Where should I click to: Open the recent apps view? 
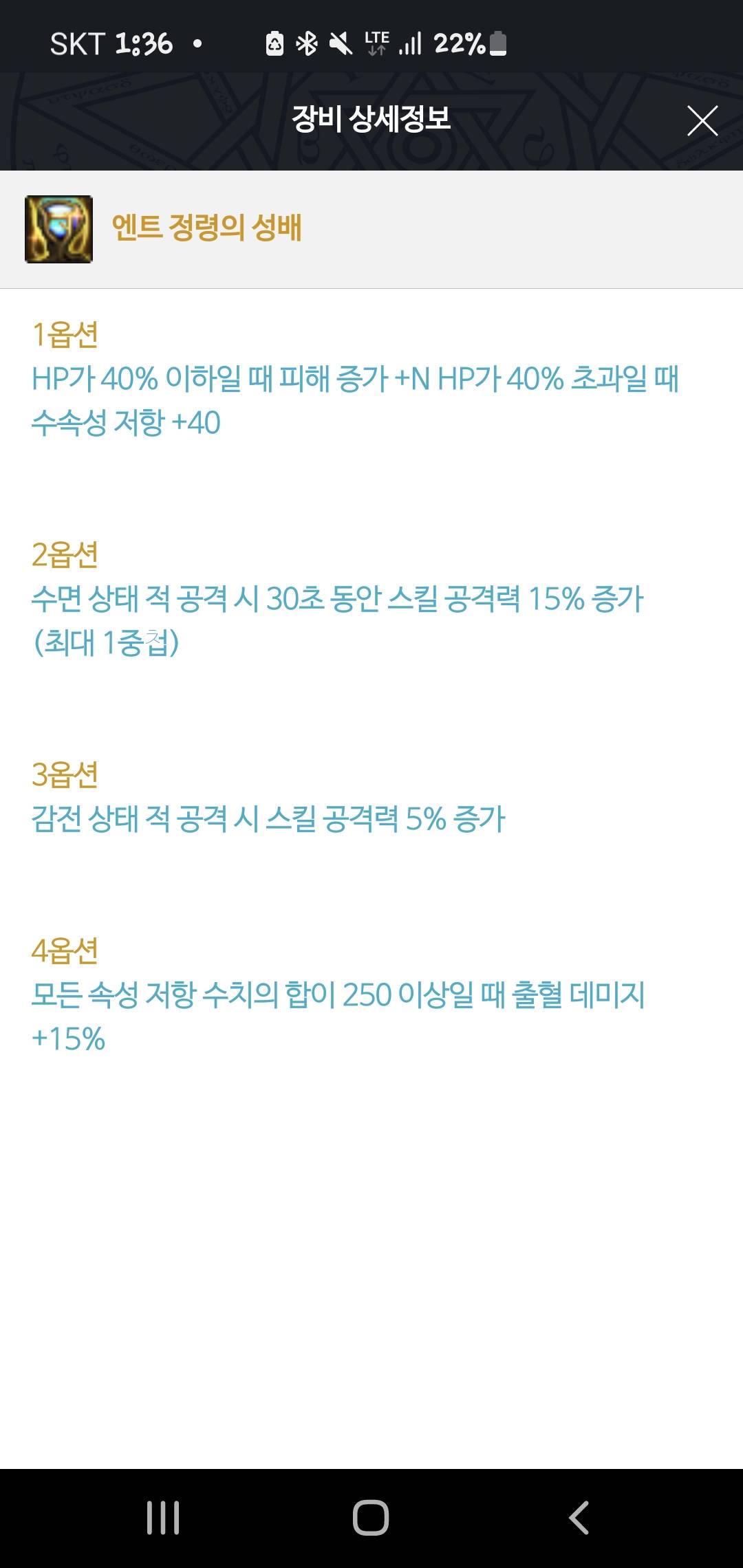pos(163,1518)
